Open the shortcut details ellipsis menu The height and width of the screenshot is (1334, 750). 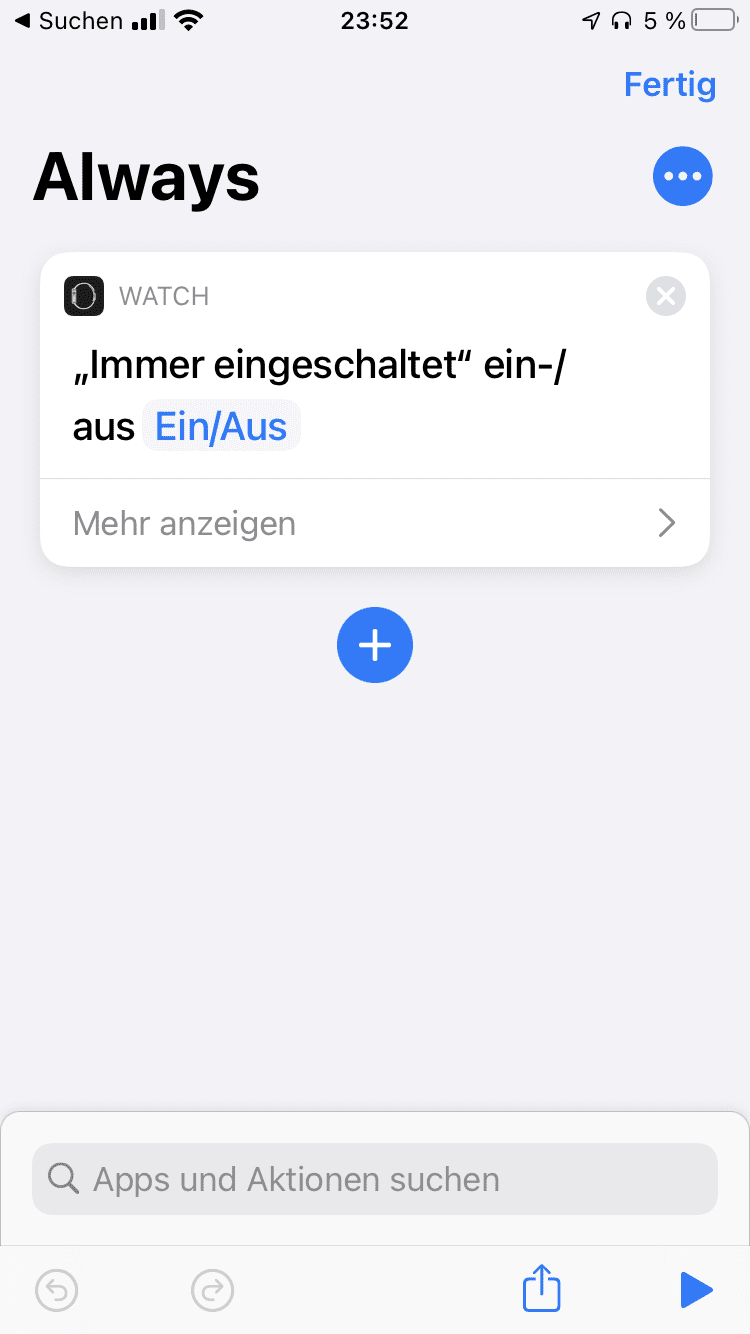coord(682,177)
